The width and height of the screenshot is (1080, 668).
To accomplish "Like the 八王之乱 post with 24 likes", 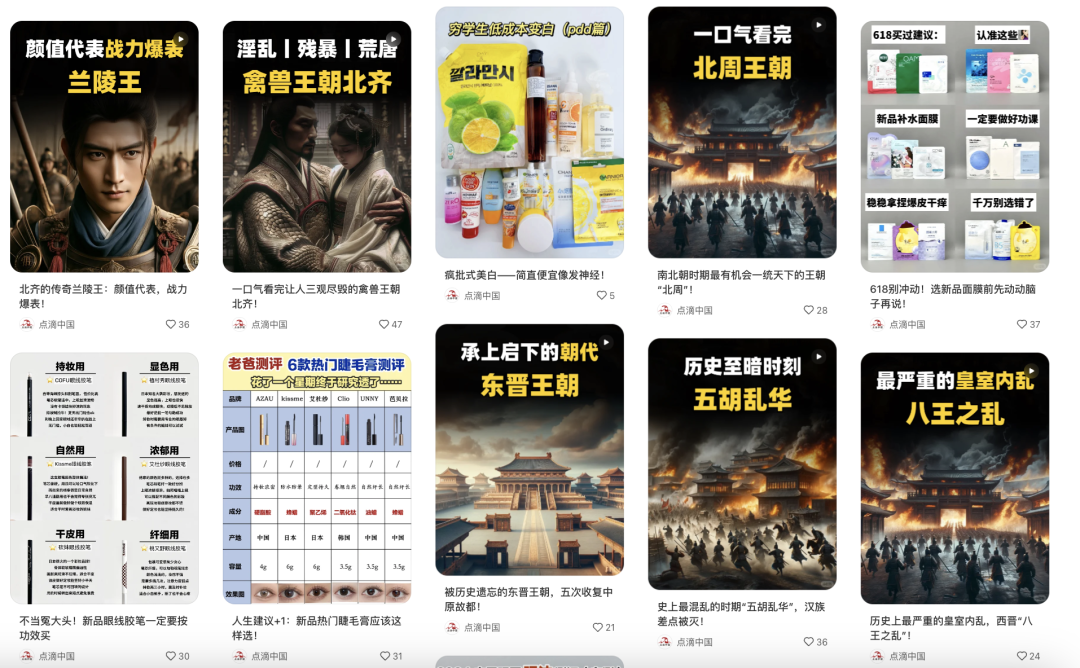I will point(1022,656).
